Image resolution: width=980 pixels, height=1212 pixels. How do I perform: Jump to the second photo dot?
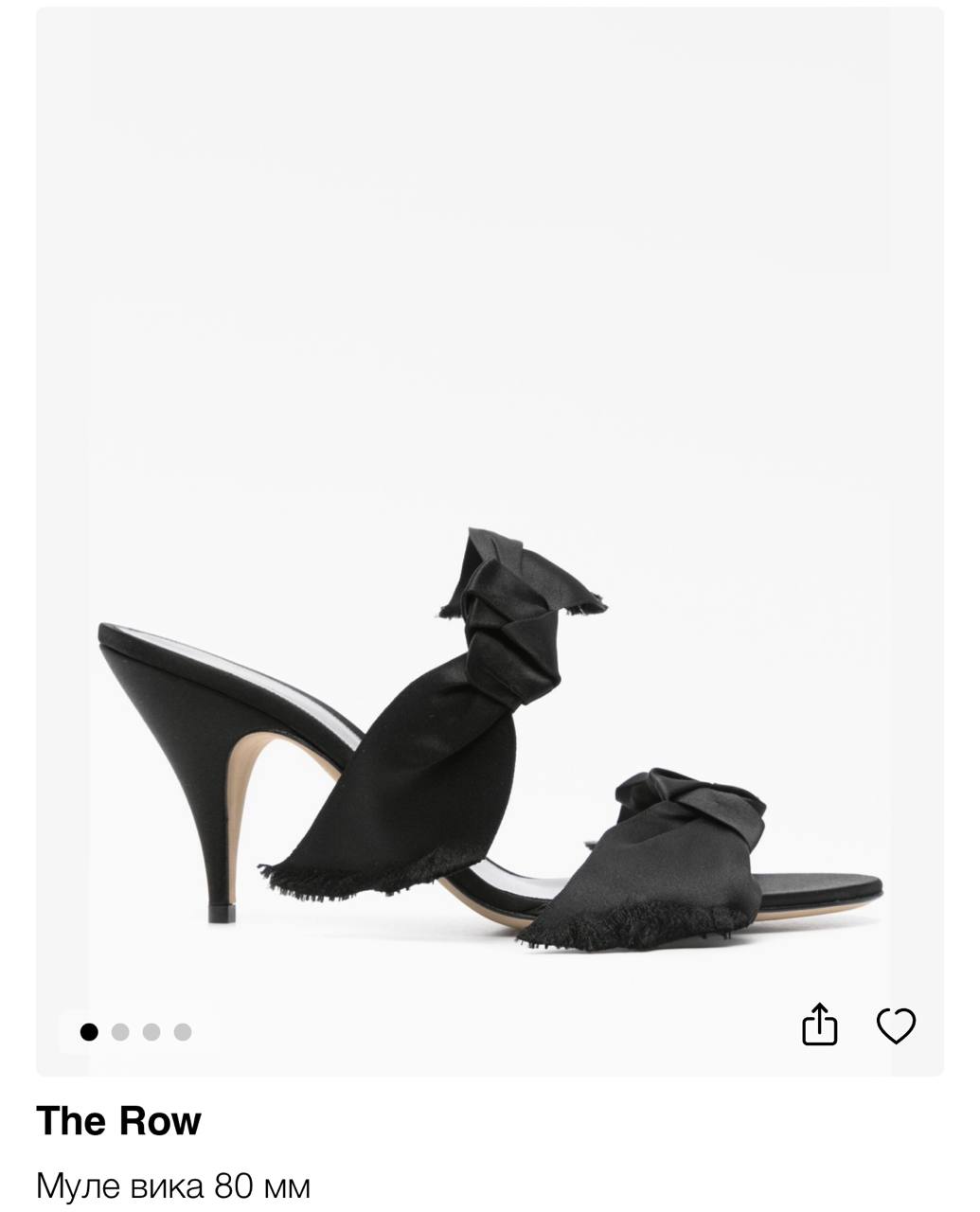pyautogui.click(x=120, y=1032)
